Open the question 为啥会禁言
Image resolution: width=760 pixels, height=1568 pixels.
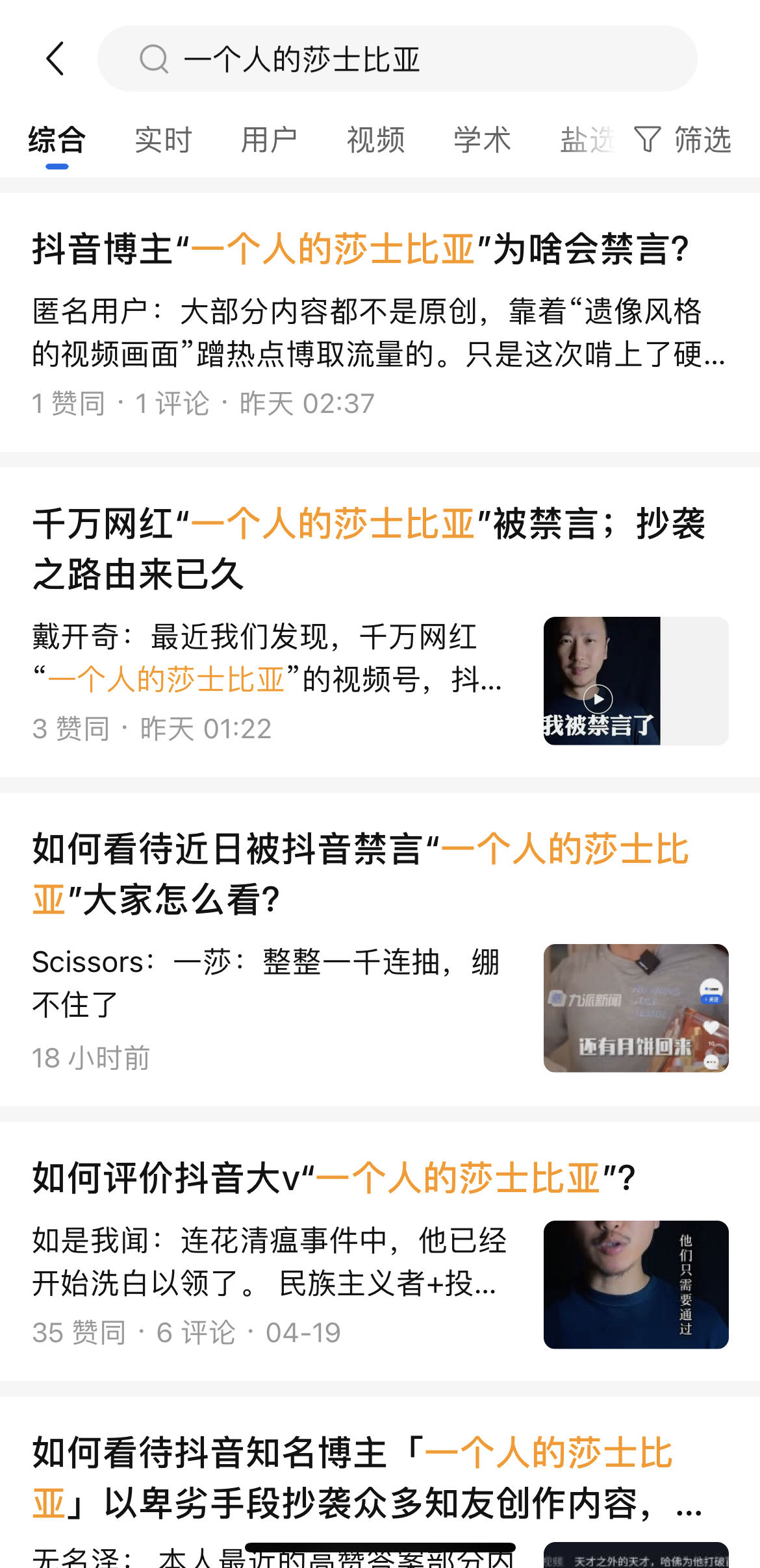pyautogui.click(x=361, y=250)
